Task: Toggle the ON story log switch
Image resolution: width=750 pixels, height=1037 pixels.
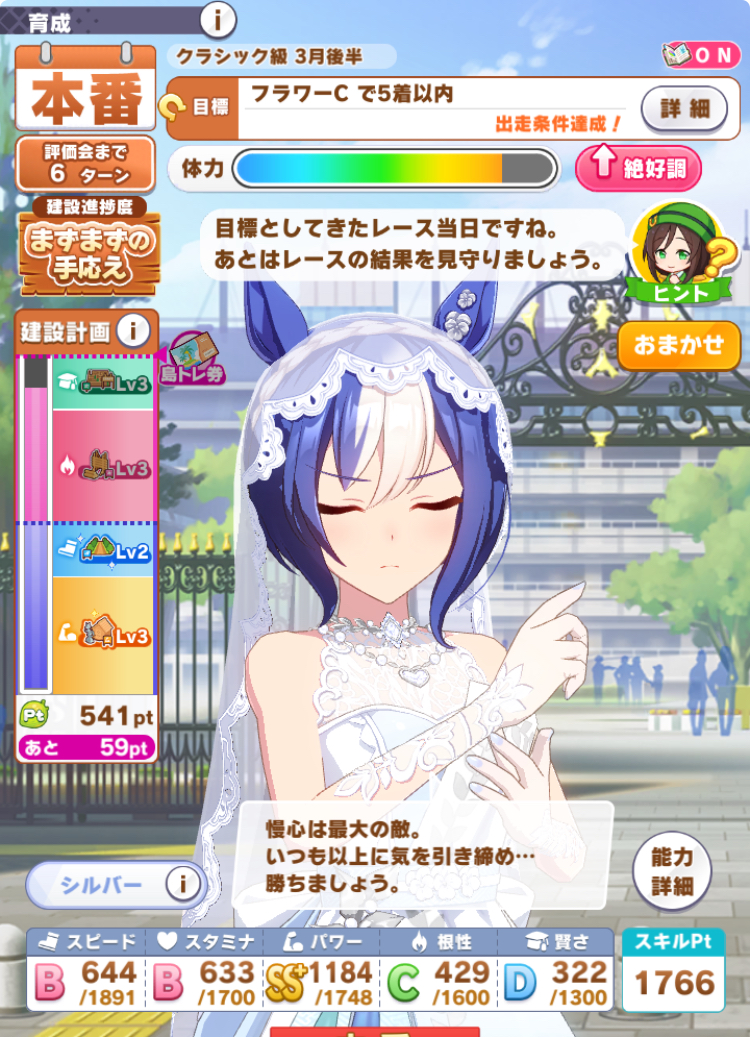Action: coord(701,55)
